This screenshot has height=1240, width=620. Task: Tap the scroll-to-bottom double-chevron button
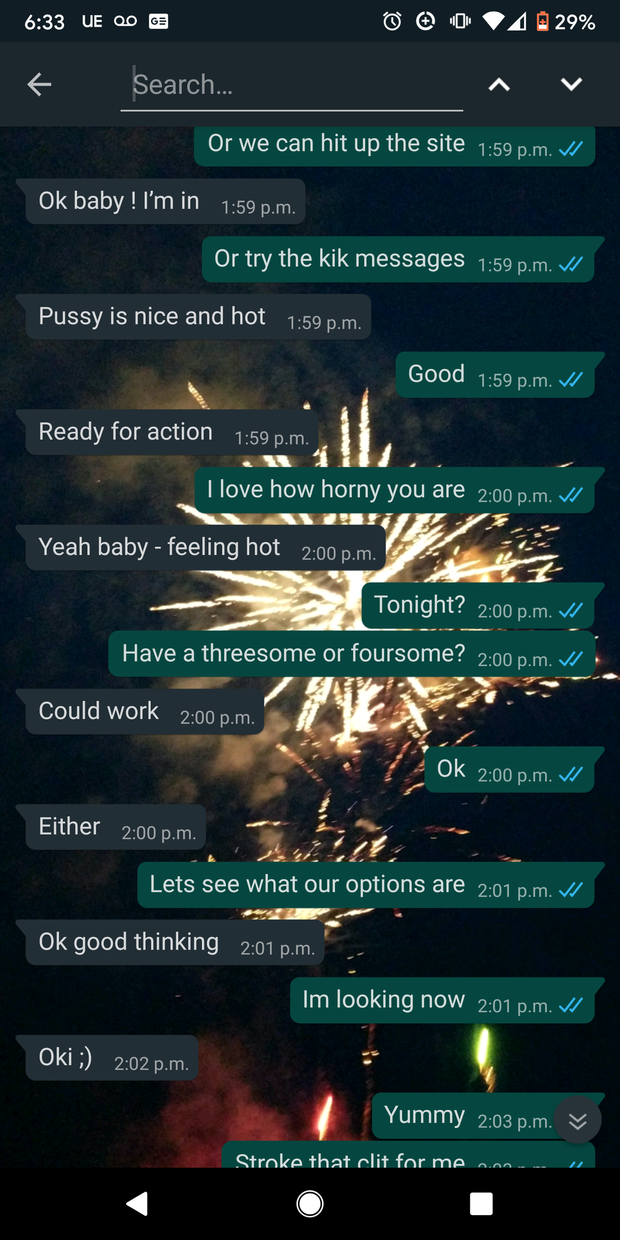(577, 1121)
